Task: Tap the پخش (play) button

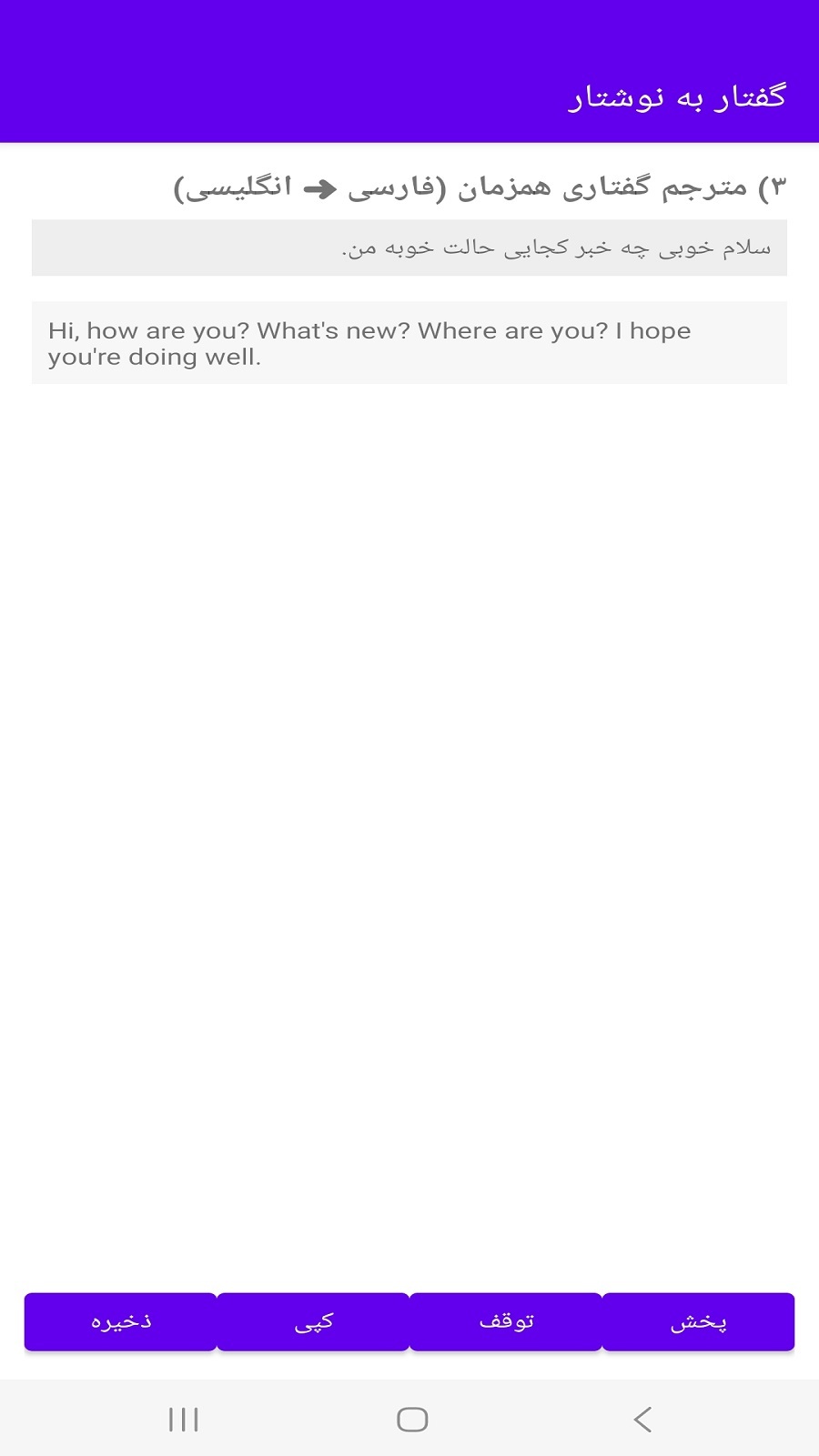Action: [698, 1321]
